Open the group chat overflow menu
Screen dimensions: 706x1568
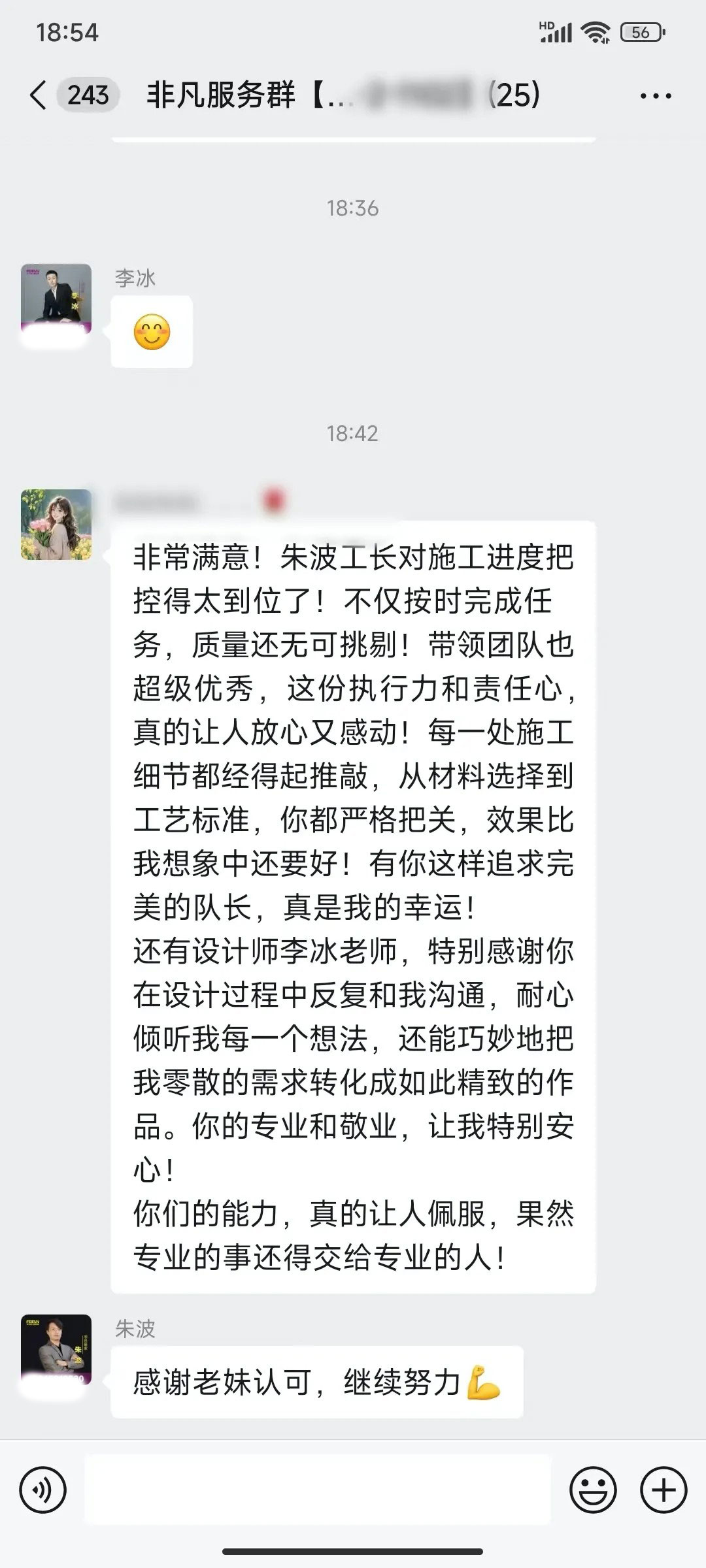(656, 96)
